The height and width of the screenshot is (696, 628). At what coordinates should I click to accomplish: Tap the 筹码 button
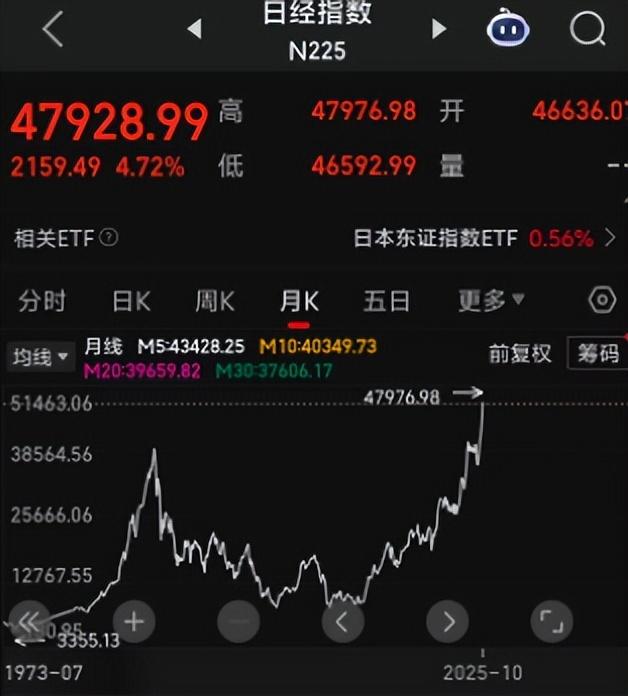pyautogui.click(x=596, y=354)
